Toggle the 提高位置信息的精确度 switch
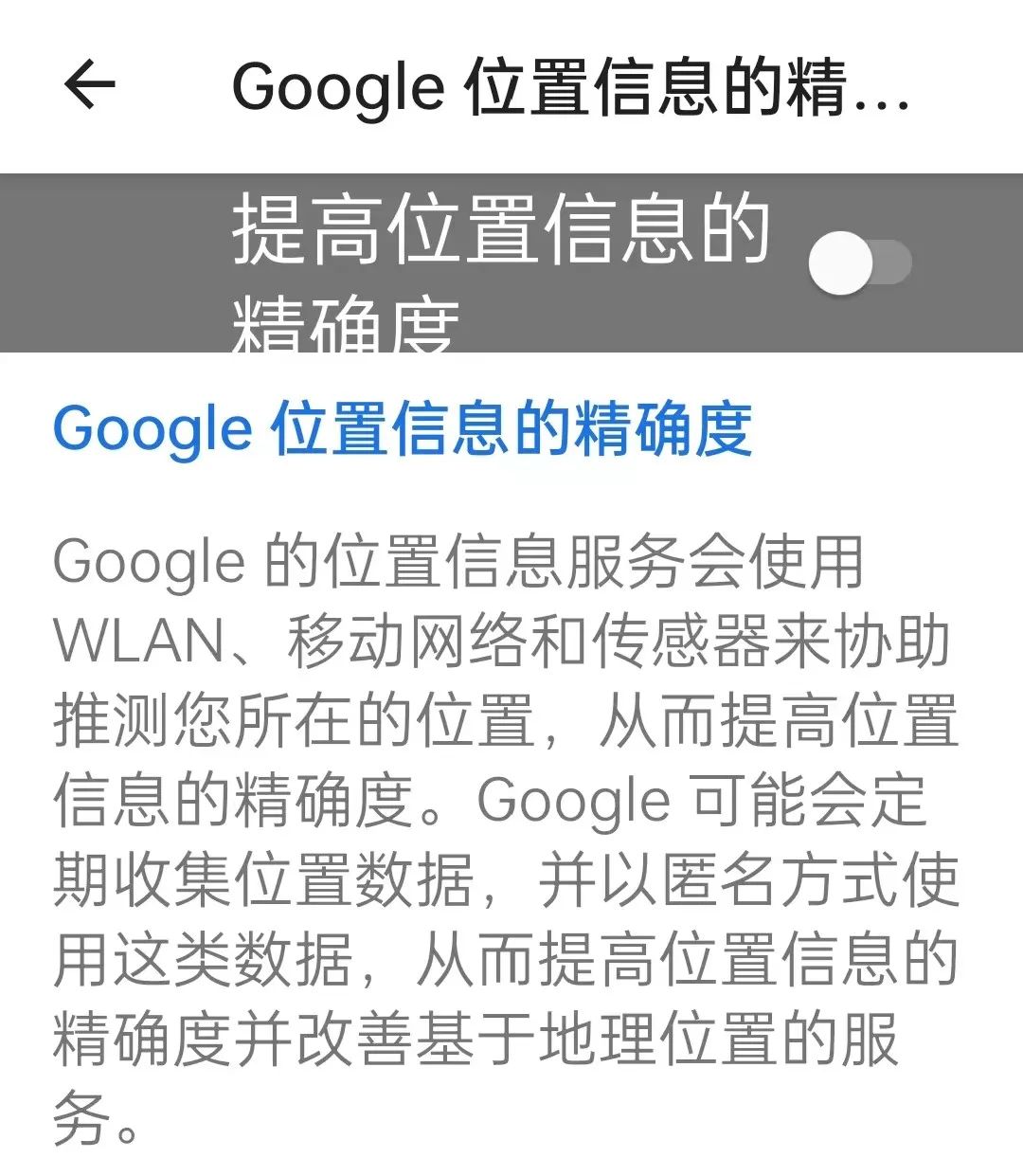 point(859,263)
